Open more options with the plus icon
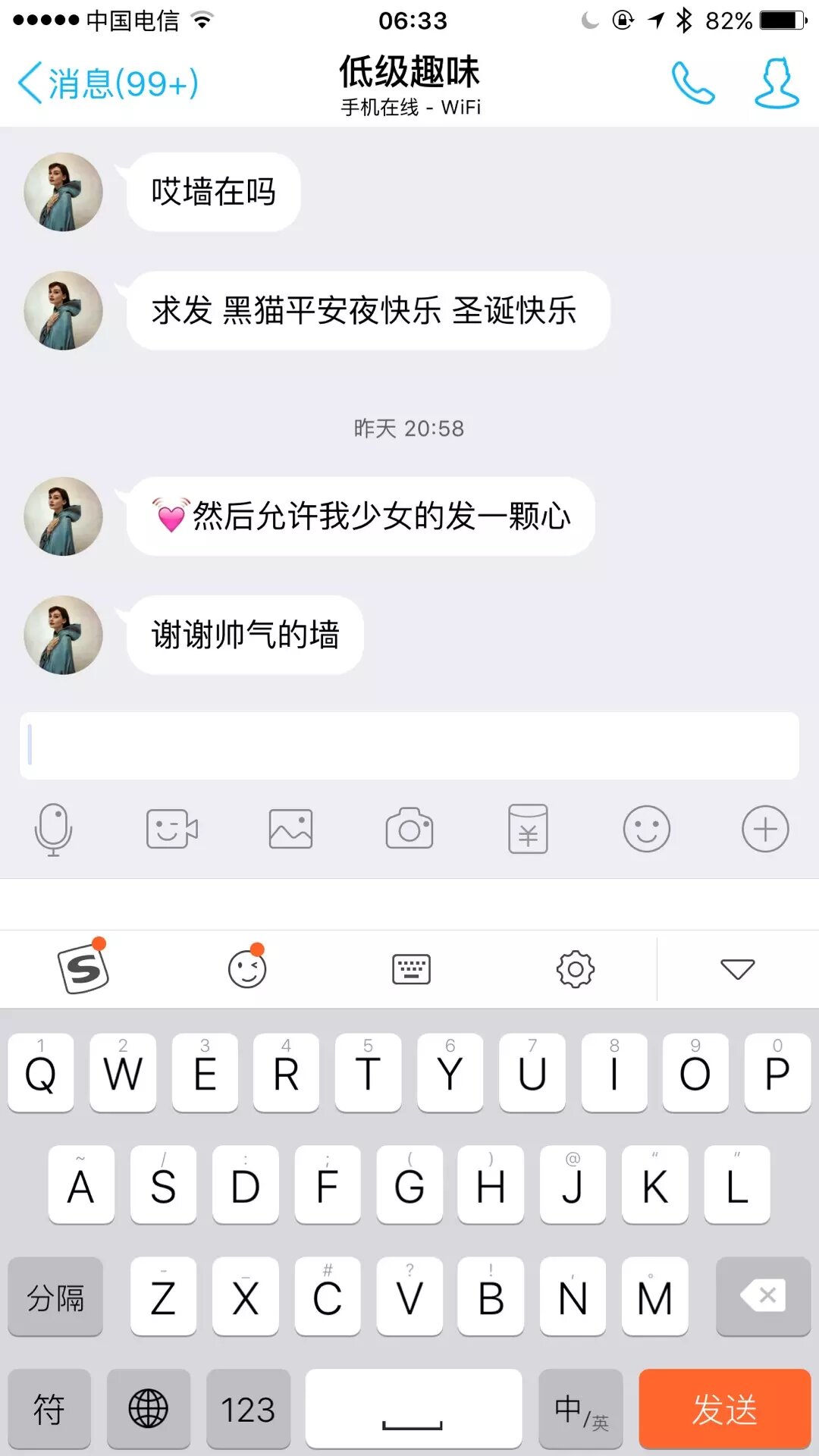 [765, 829]
